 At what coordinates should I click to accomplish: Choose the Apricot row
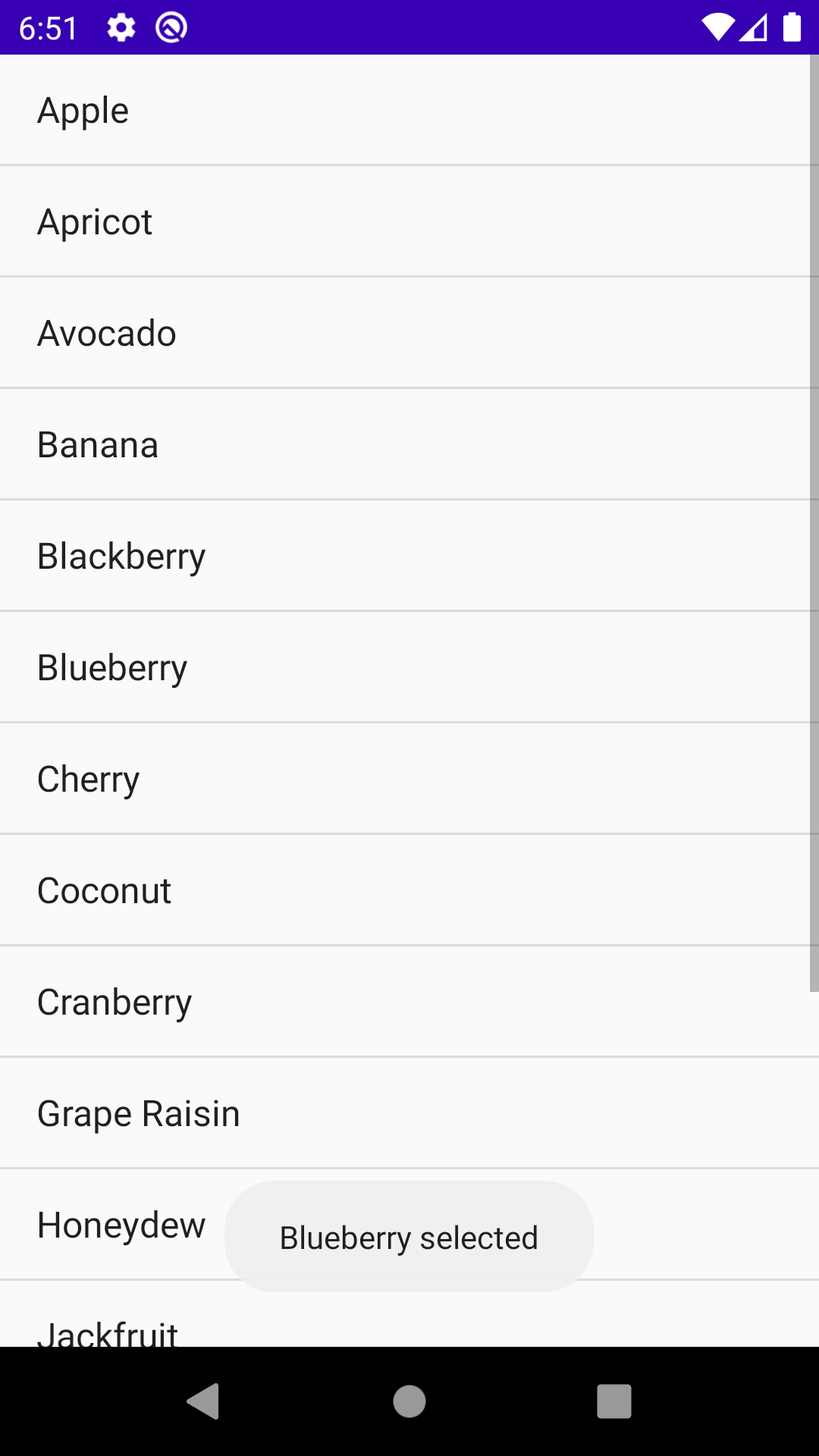[x=96, y=222]
